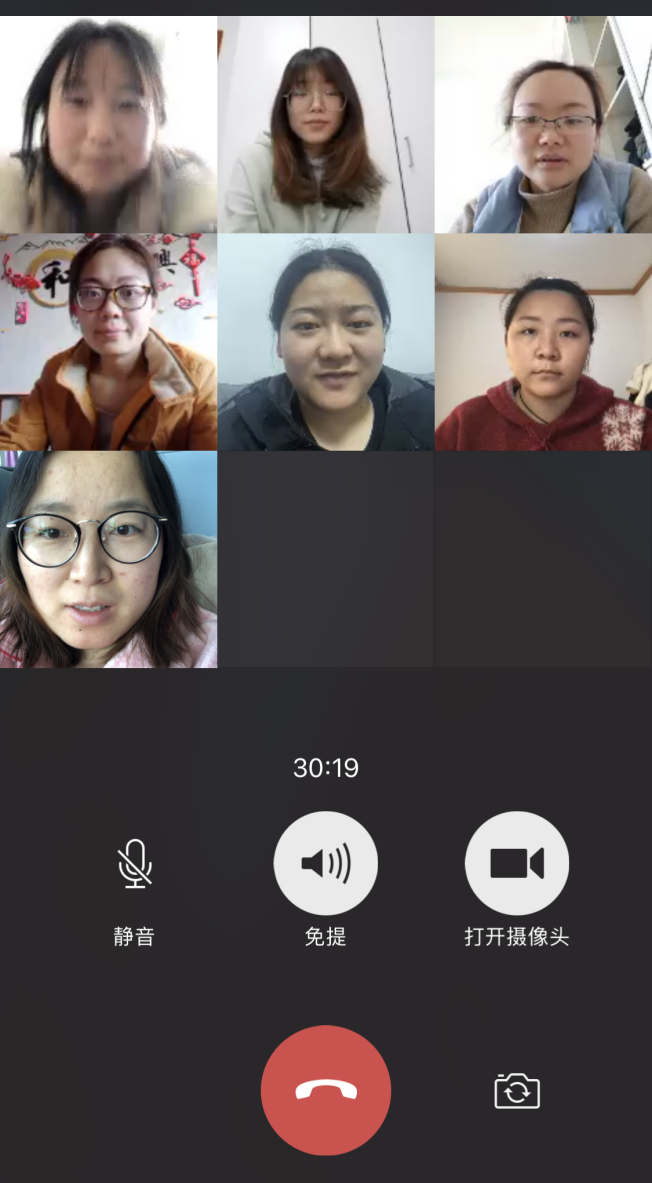Flip the camera with the switch icon
The width and height of the screenshot is (652, 1183).
point(516,1090)
